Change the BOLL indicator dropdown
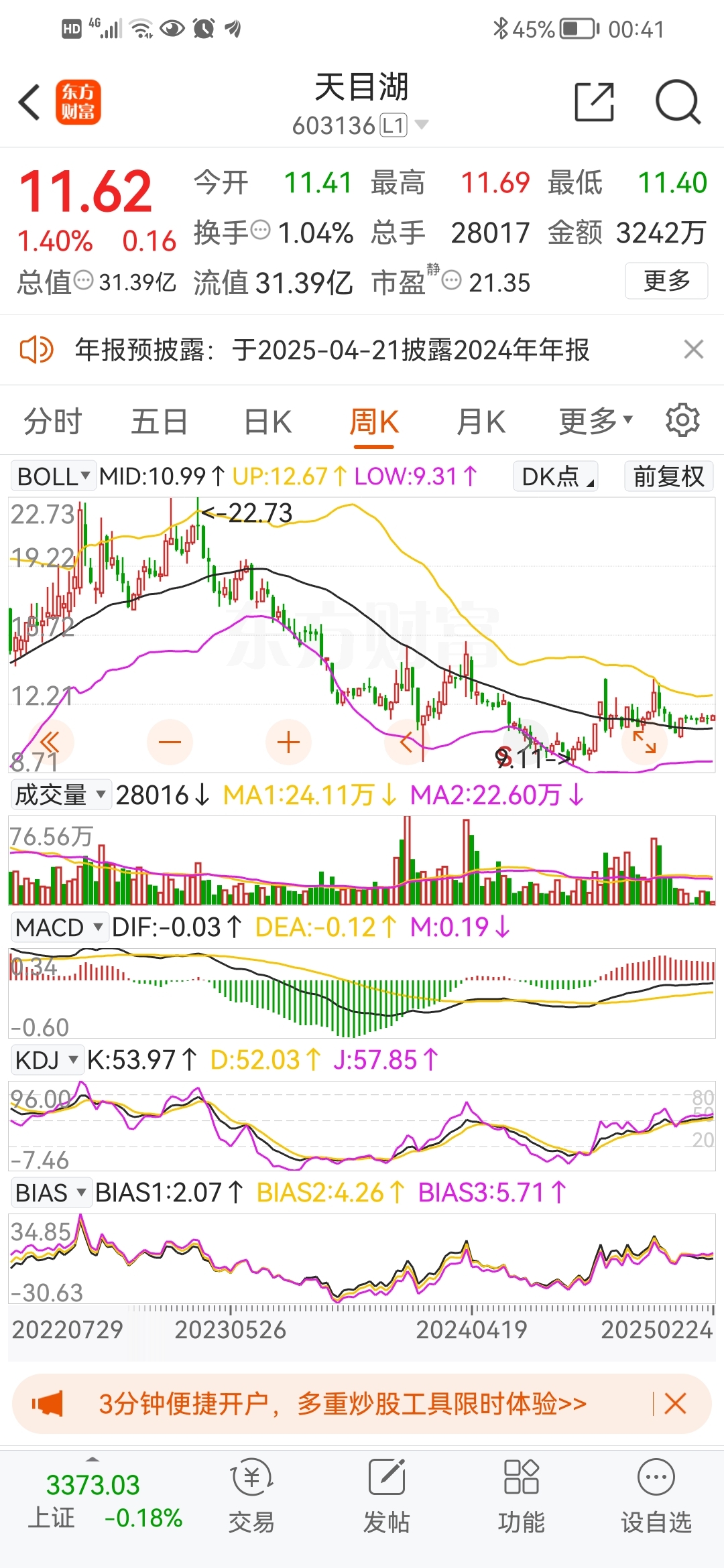724x1568 pixels. coord(53,476)
